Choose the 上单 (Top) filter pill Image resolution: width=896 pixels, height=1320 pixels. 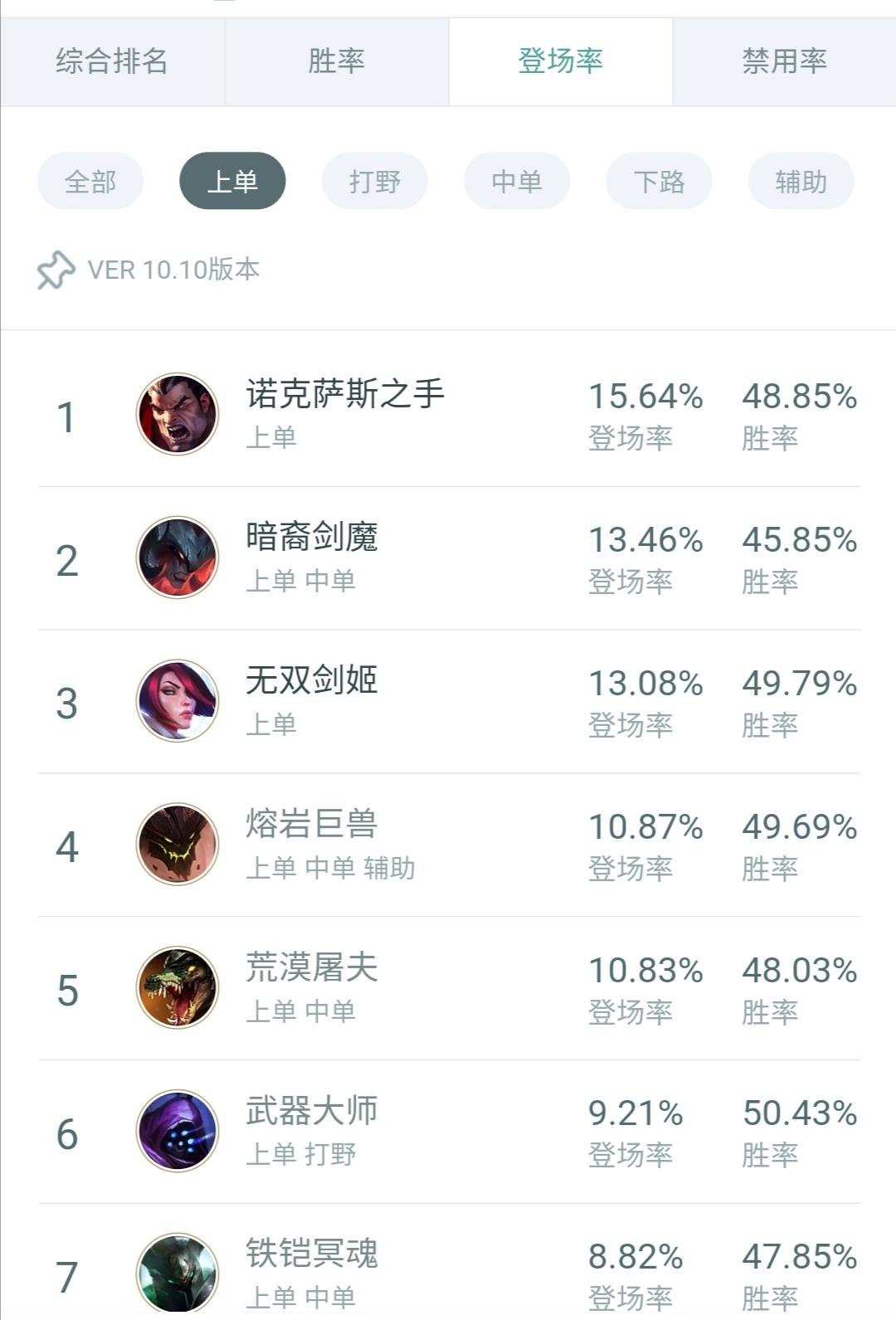[x=233, y=180]
